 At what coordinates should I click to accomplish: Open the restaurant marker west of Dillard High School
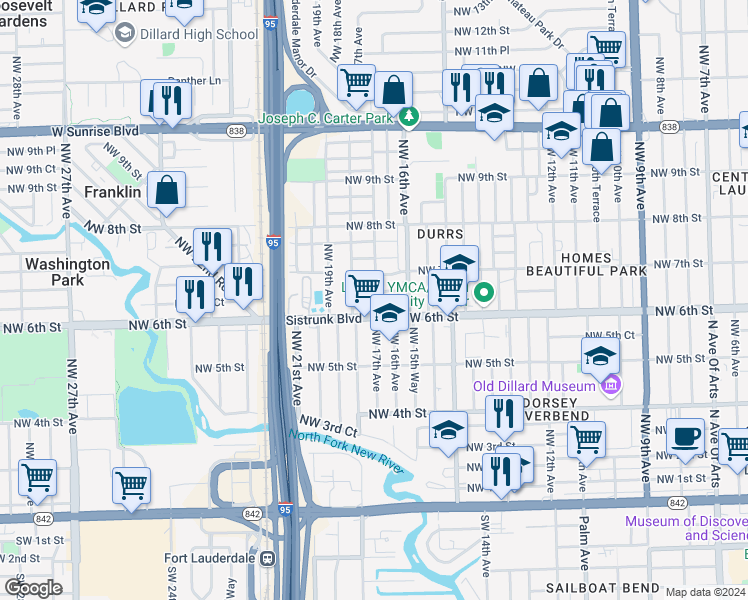[x=172, y=100]
